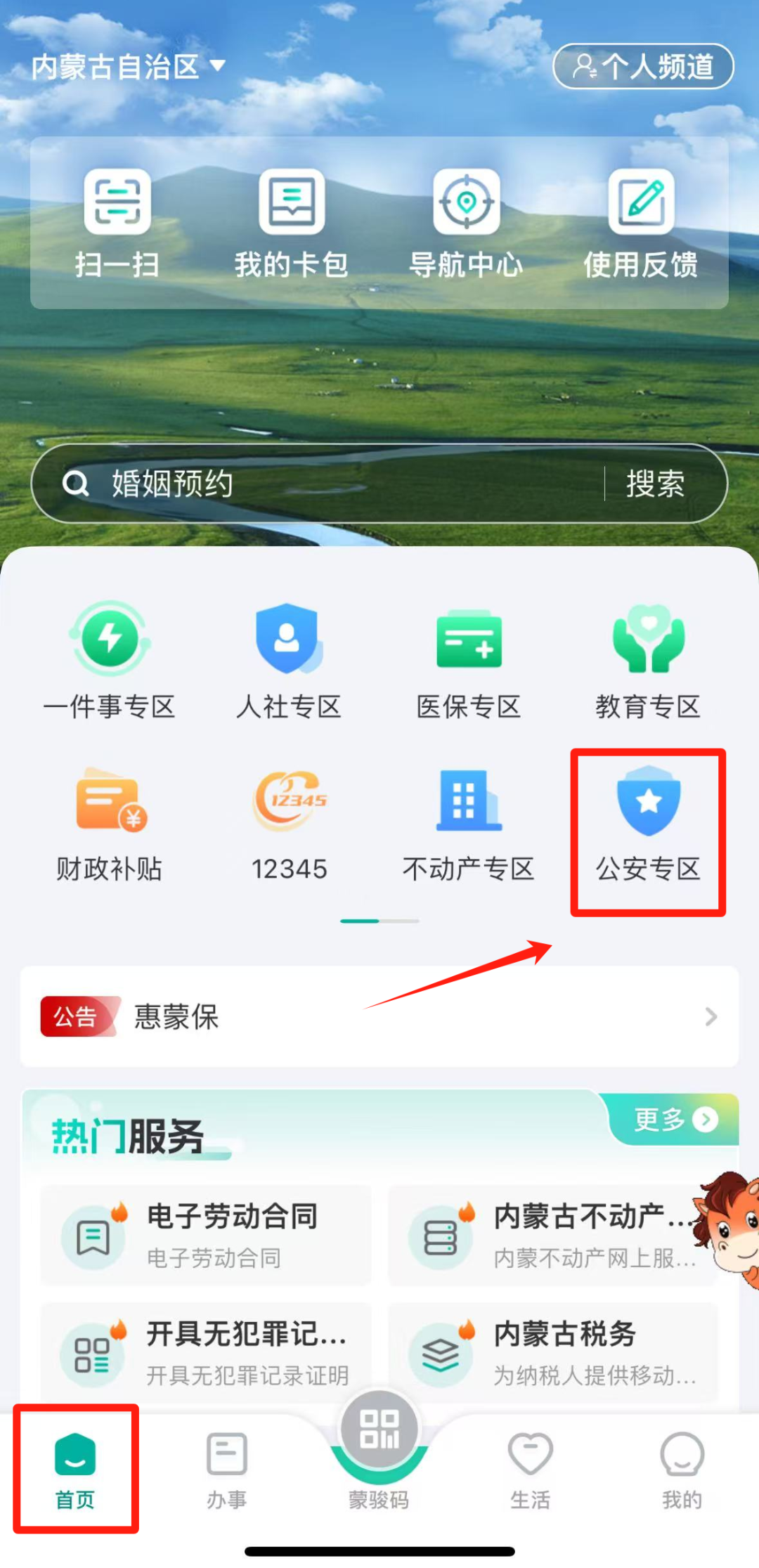759x1568 pixels.
Task: Open 电子劳动合同 service card
Action: [x=206, y=1234]
